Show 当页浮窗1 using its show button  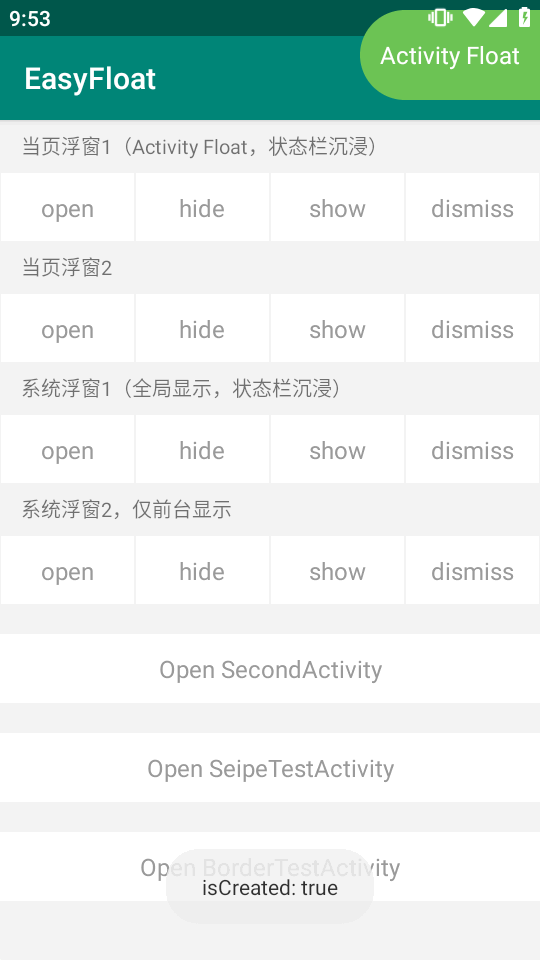click(x=337, y=207)
